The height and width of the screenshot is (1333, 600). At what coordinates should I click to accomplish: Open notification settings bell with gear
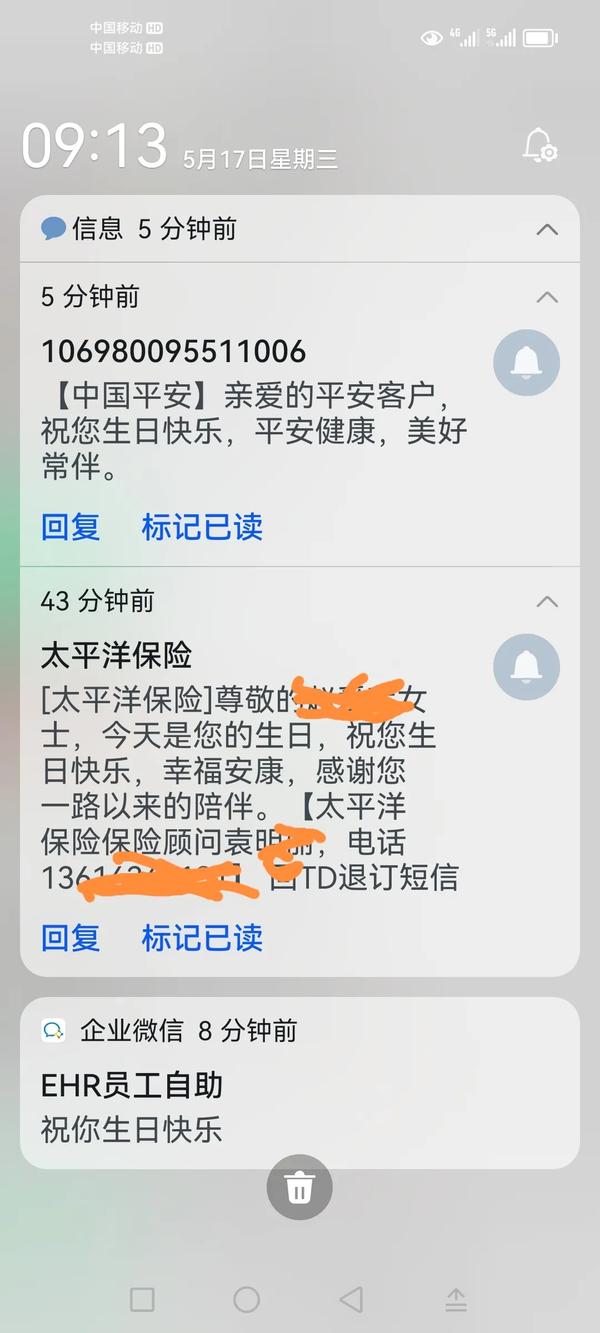point(540,146)
